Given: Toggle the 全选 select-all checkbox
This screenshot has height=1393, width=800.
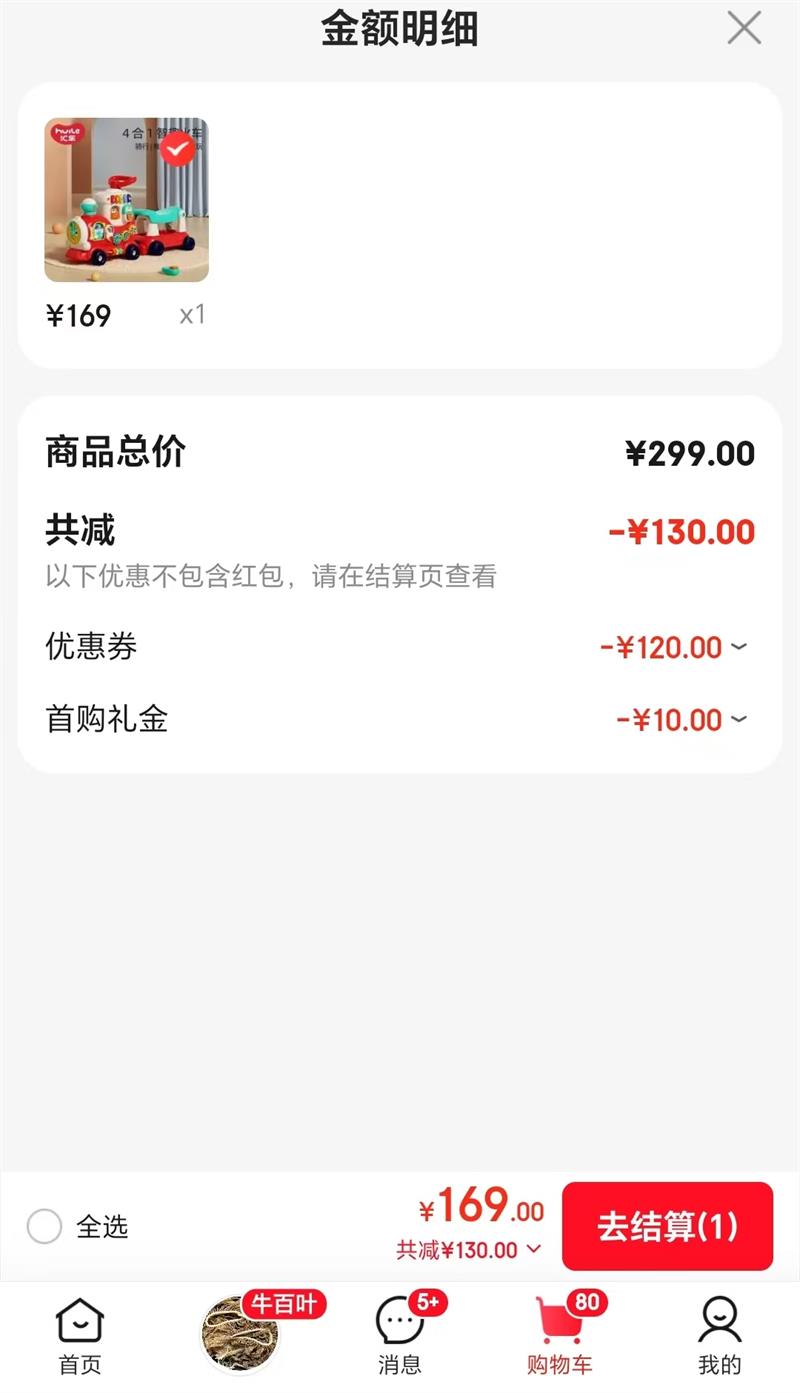Looking at the screenshot, I should pos(45,1226).
